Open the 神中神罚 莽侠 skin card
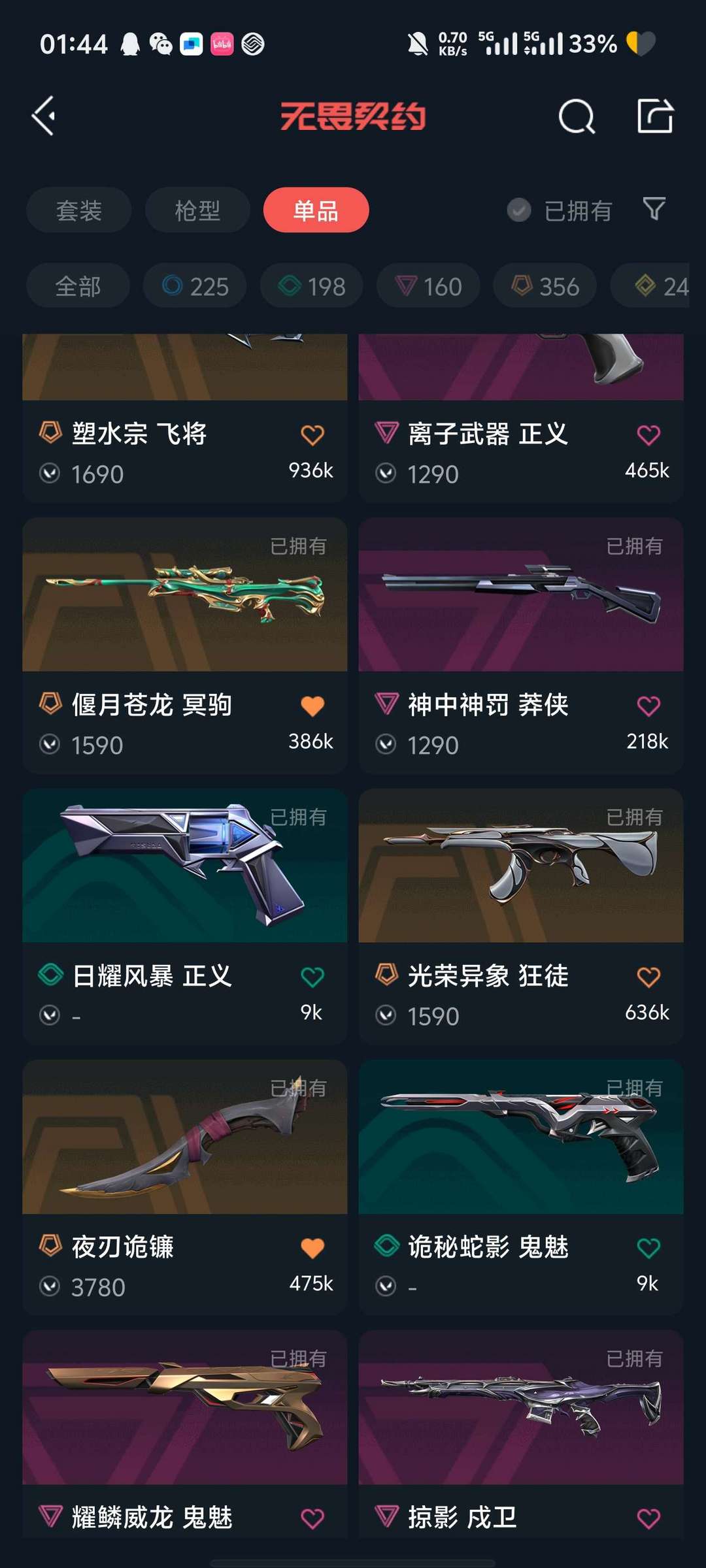The width and height of the screenshot is (706, 1568). click(x=521, y=645)
